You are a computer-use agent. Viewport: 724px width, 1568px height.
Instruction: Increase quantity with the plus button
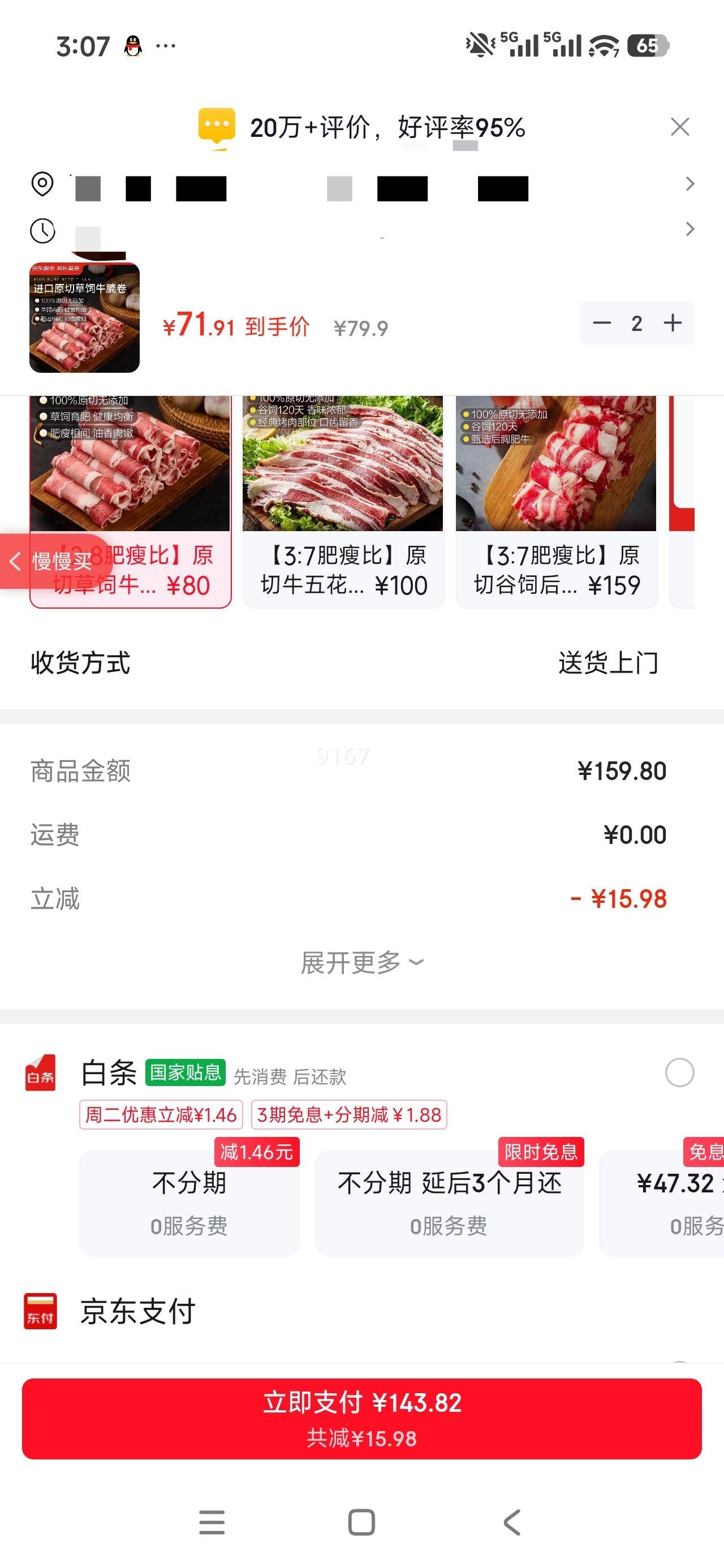click(672, 323)
